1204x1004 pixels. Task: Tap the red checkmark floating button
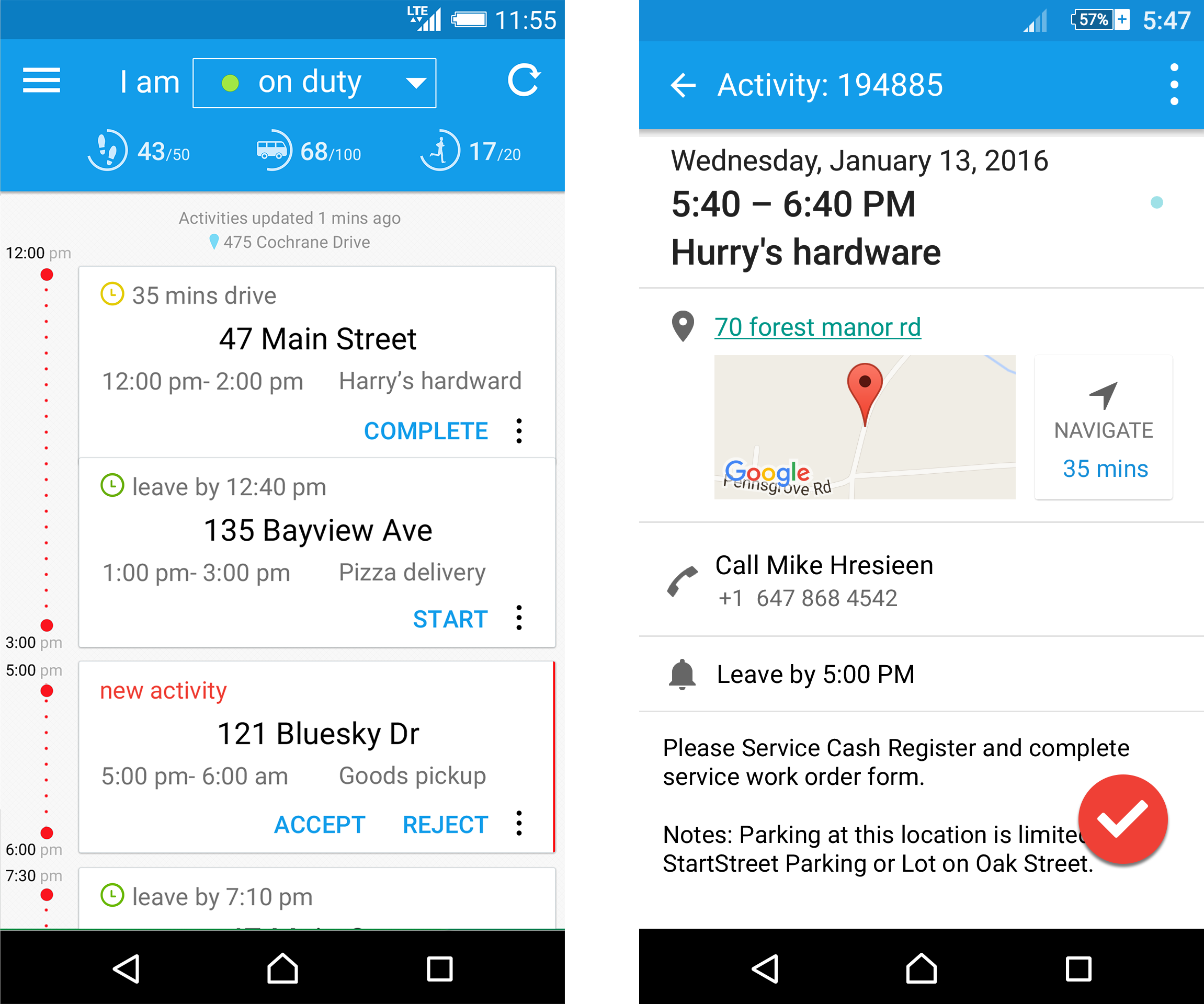click(x=1122, y=819)
